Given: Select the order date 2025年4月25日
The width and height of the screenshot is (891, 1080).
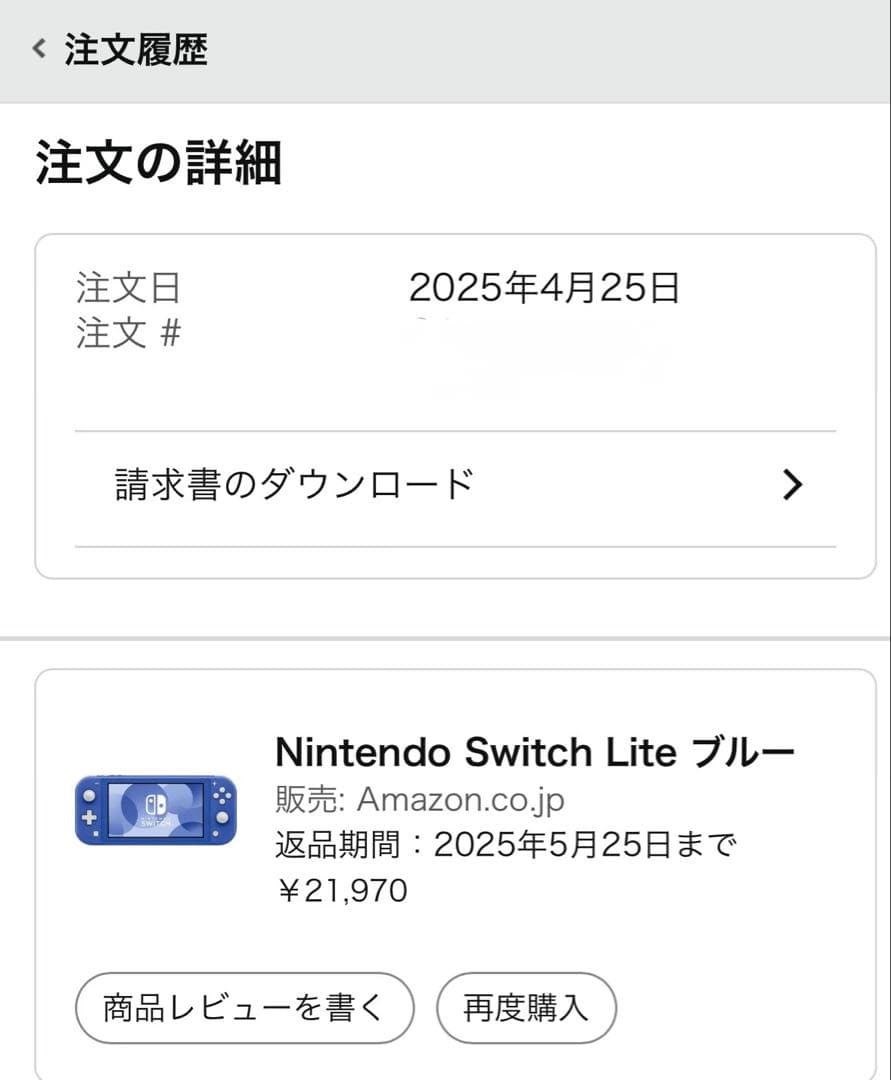Looking at the screenshot, I should 546,288.
